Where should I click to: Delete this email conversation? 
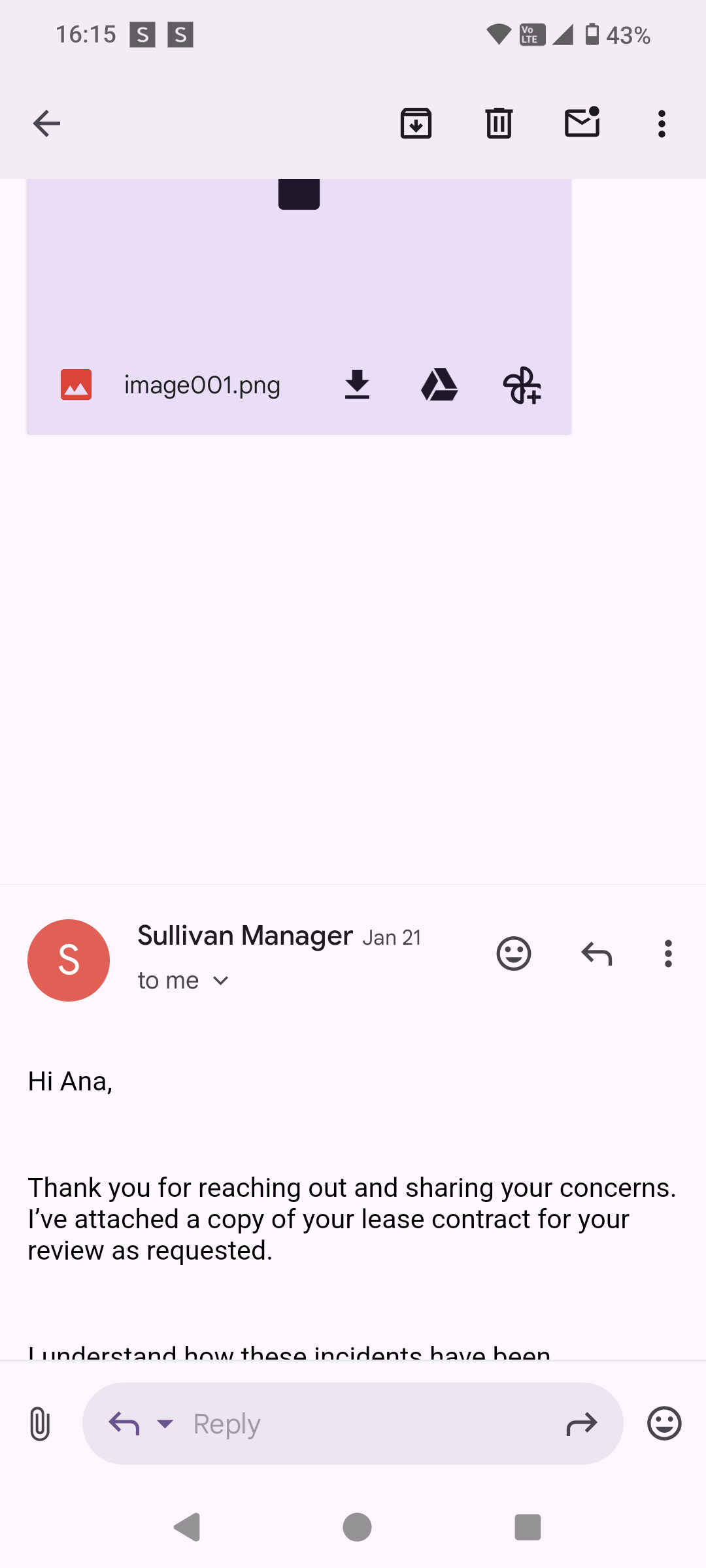[499, 123]
